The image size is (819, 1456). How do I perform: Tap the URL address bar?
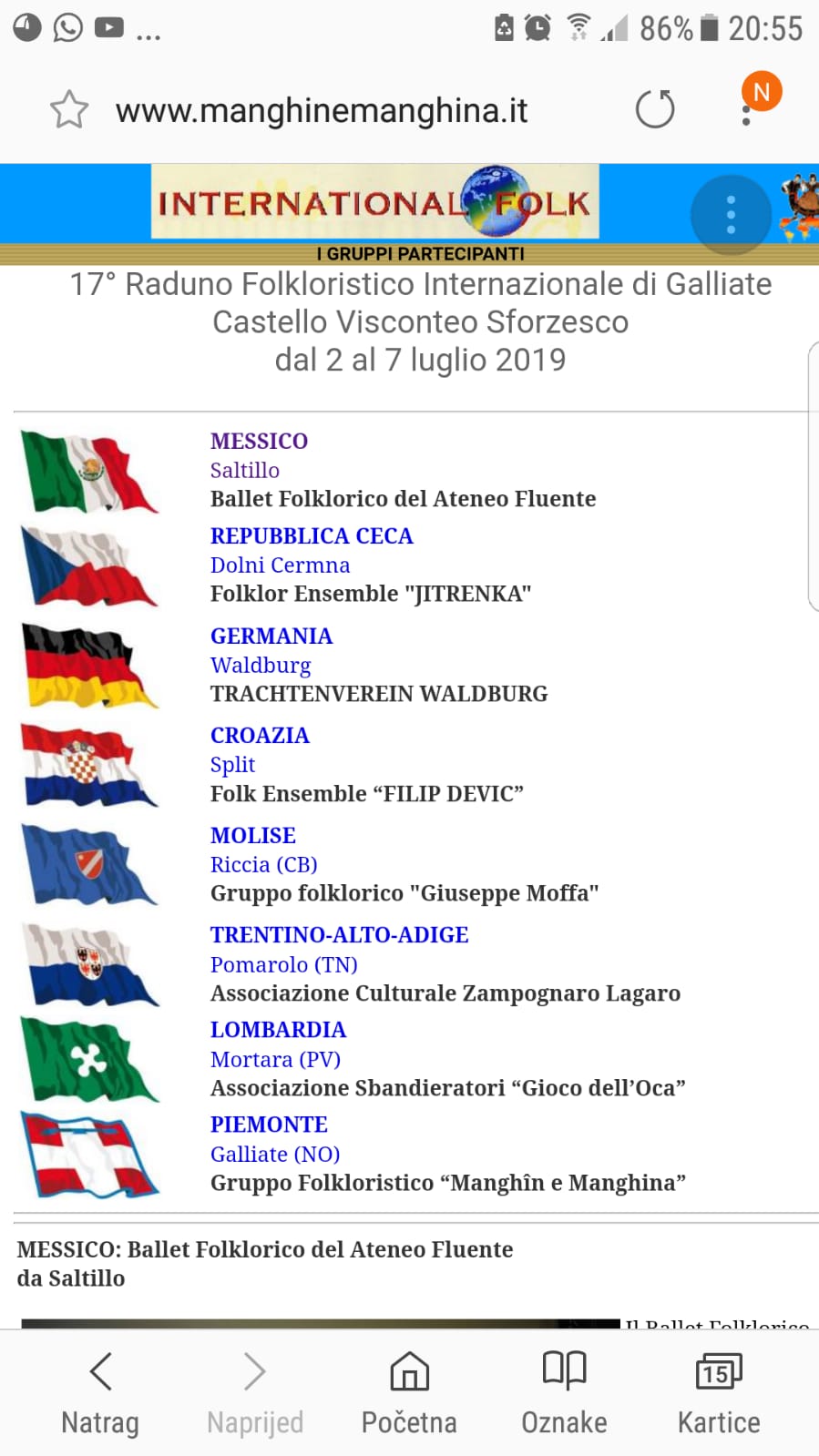[x=321, y=110]
